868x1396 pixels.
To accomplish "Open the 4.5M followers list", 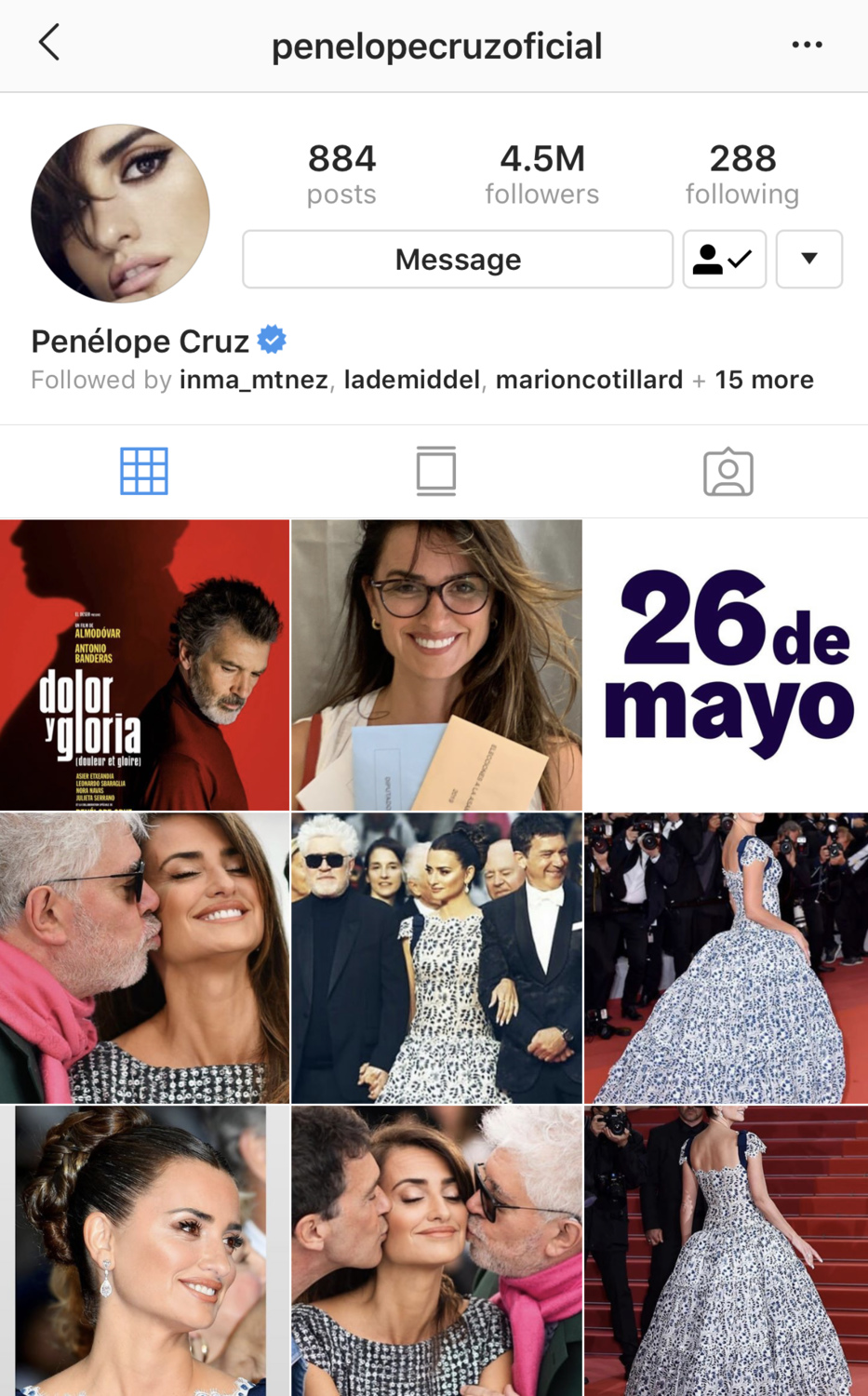I will point(541,174).
